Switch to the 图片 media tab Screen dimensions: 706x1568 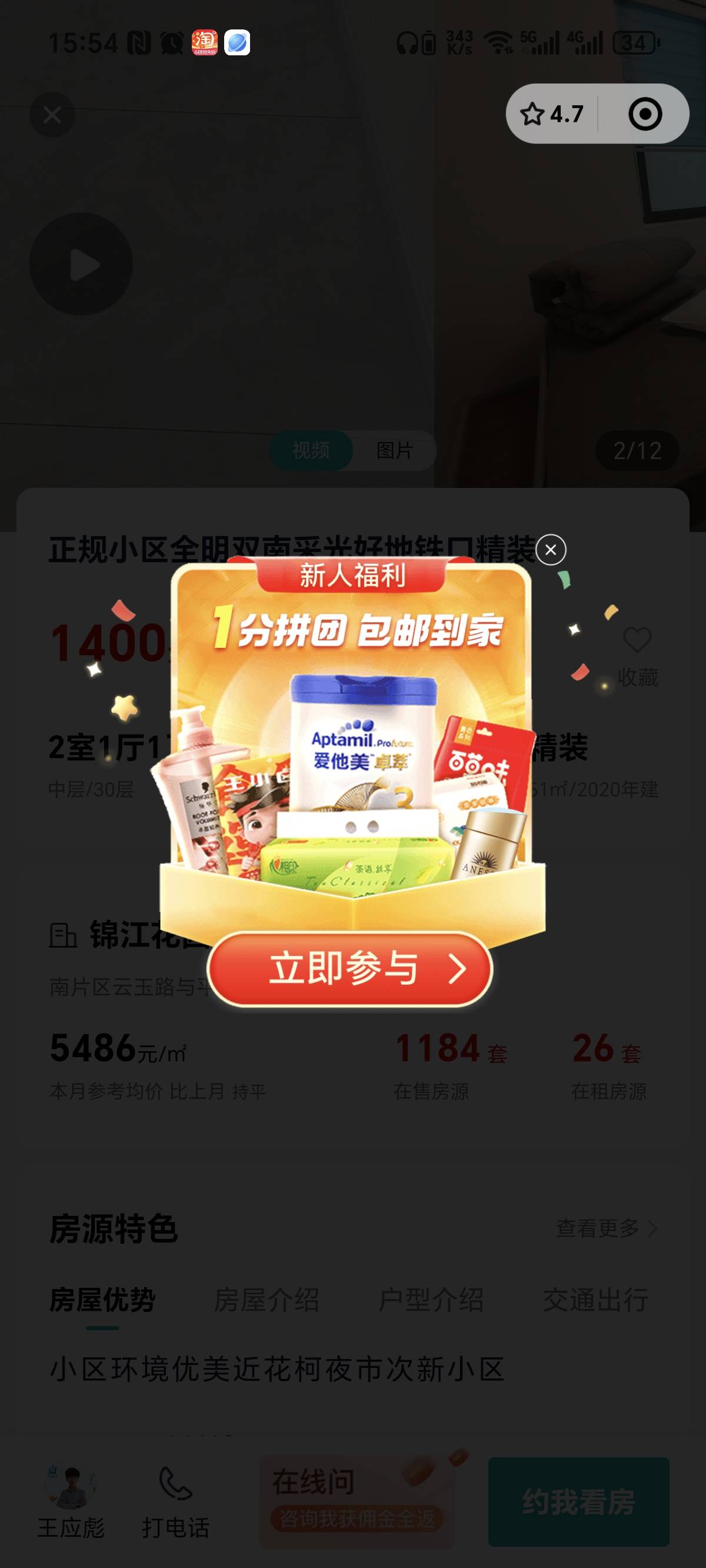pos(394,450)
